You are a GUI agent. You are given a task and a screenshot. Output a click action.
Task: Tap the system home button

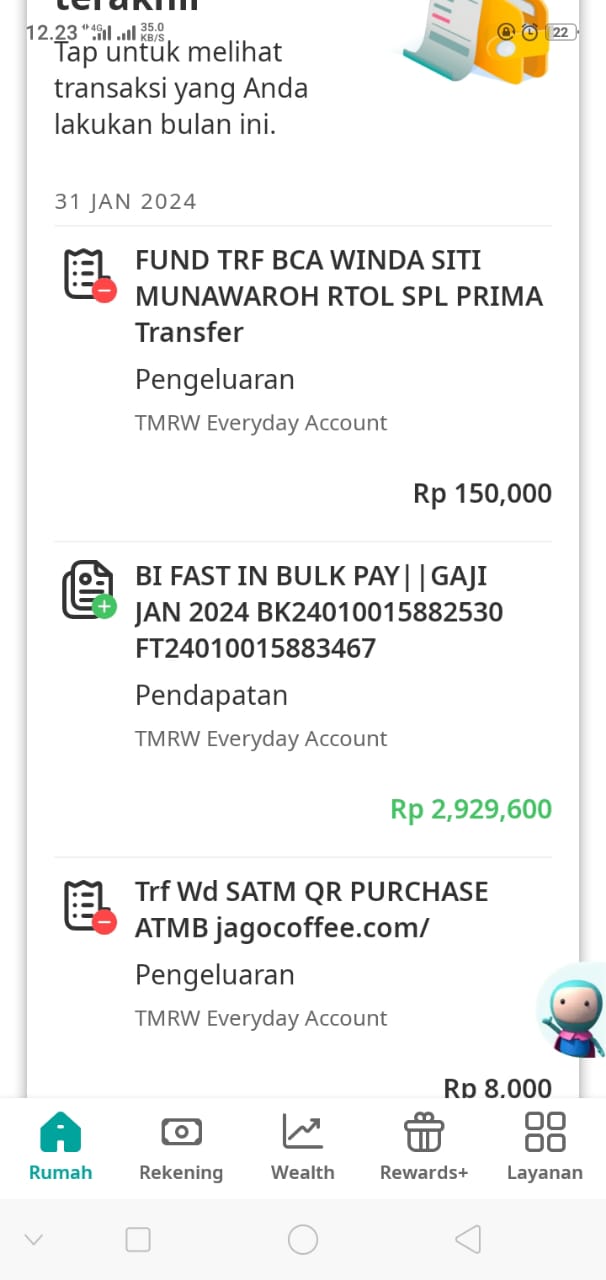303,1240
